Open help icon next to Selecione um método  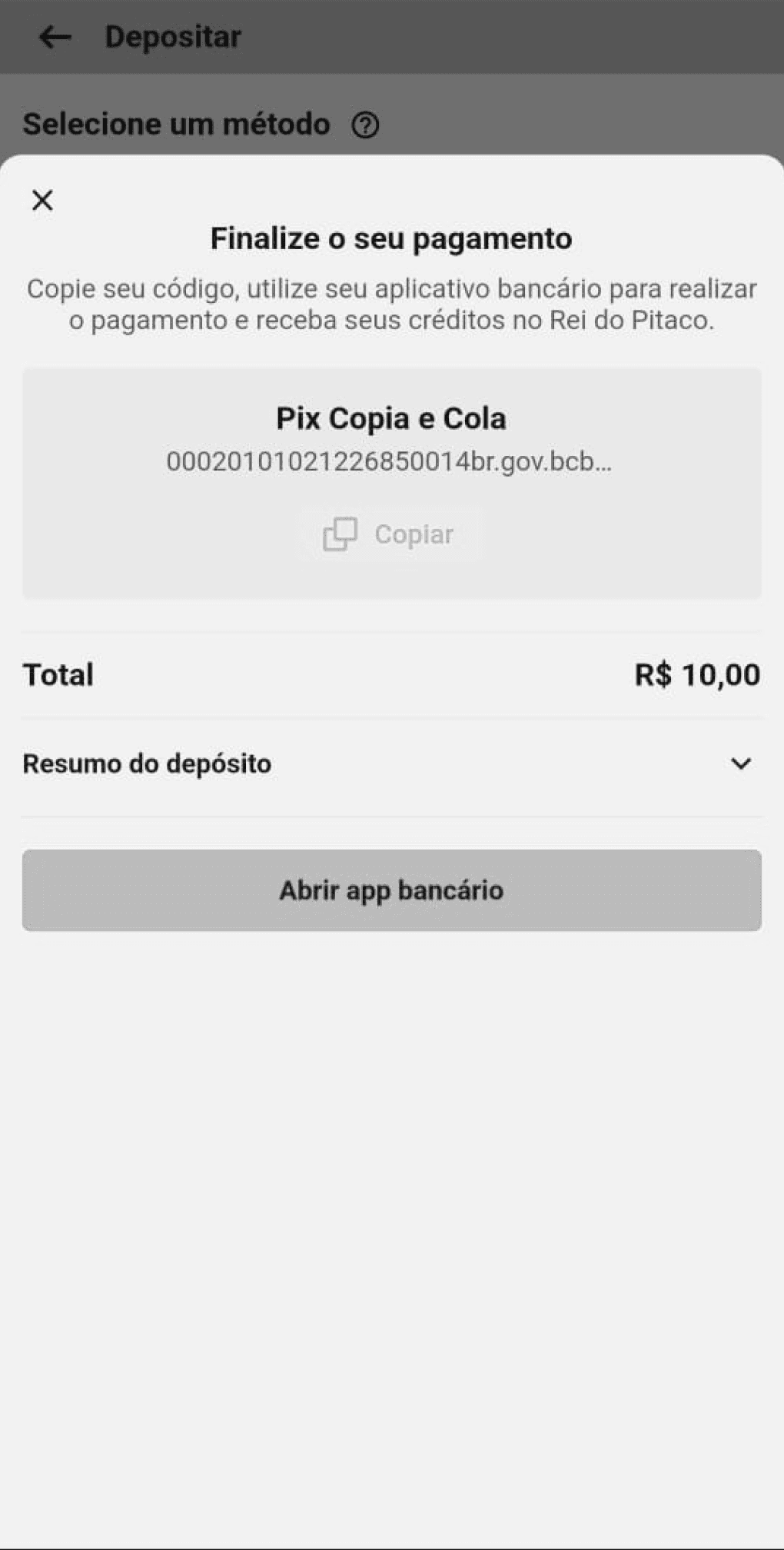pyautogui.click(x=365, y=125)
